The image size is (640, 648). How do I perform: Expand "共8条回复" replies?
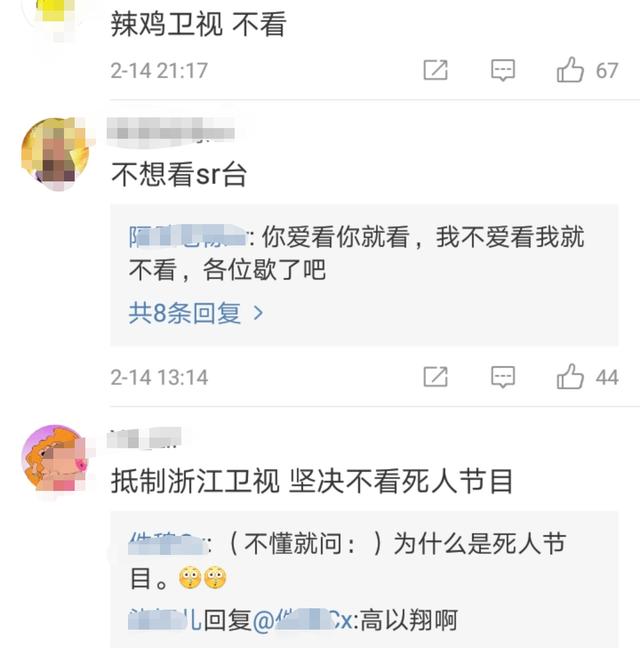tap(196, 313)
